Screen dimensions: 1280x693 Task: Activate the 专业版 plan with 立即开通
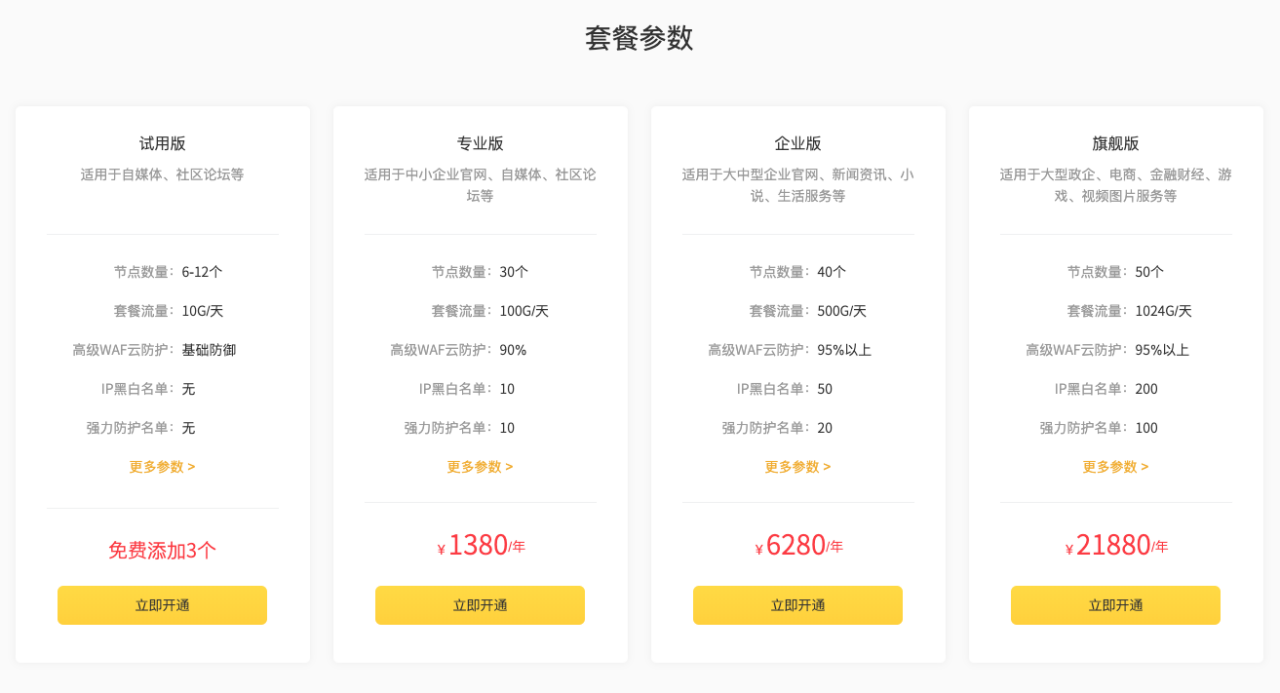pyautogui.click(x=480, y=605)
